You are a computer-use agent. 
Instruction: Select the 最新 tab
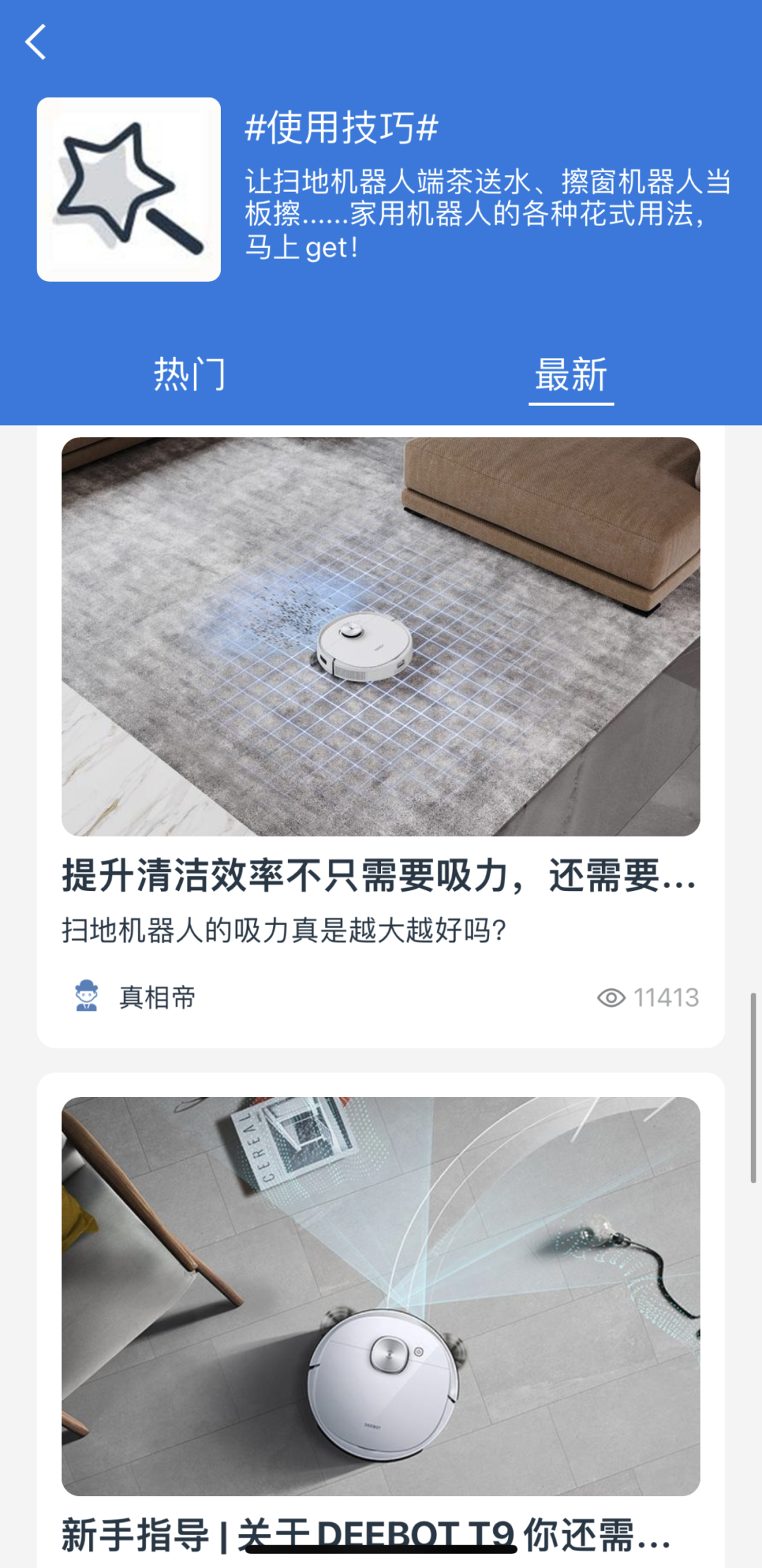[x=571, y=374]
